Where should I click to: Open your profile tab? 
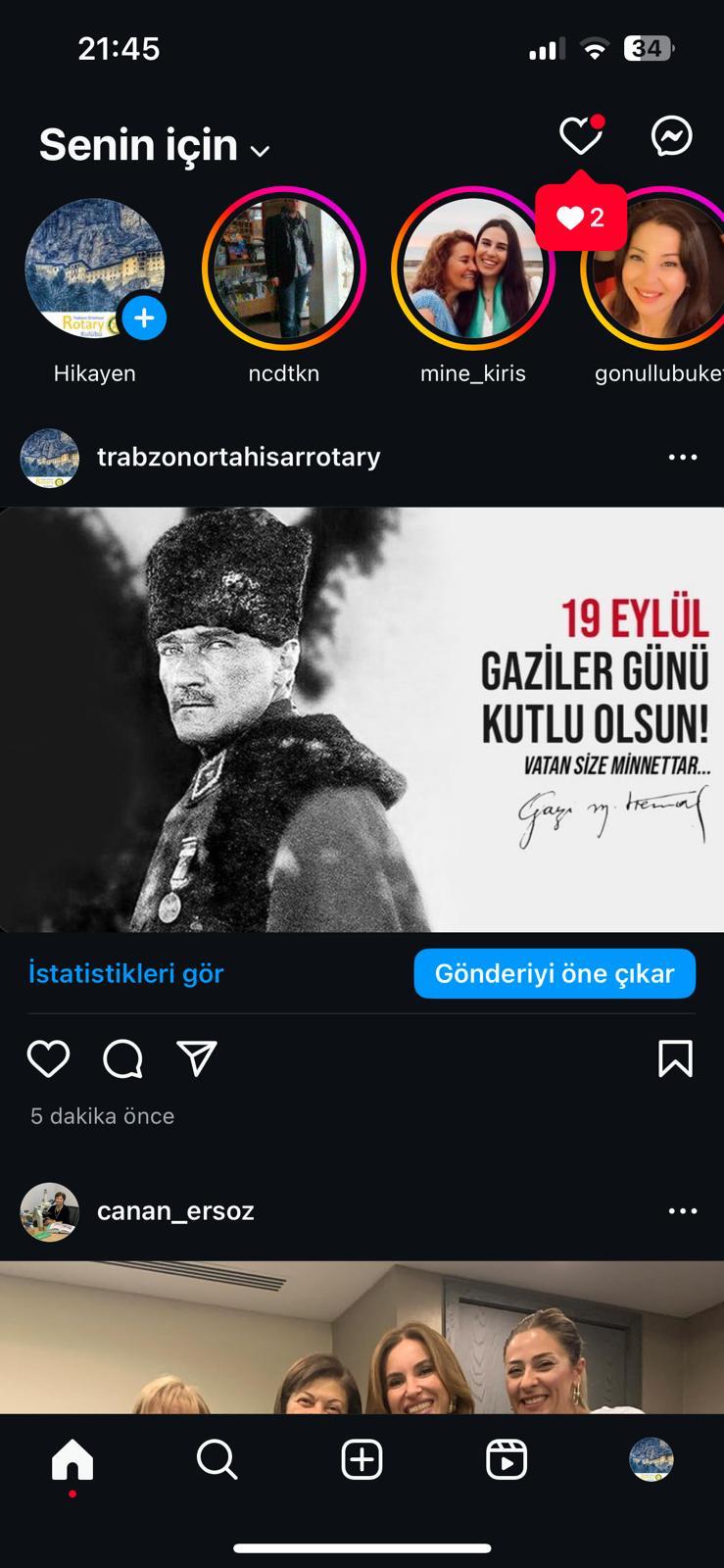(651, 1459)
